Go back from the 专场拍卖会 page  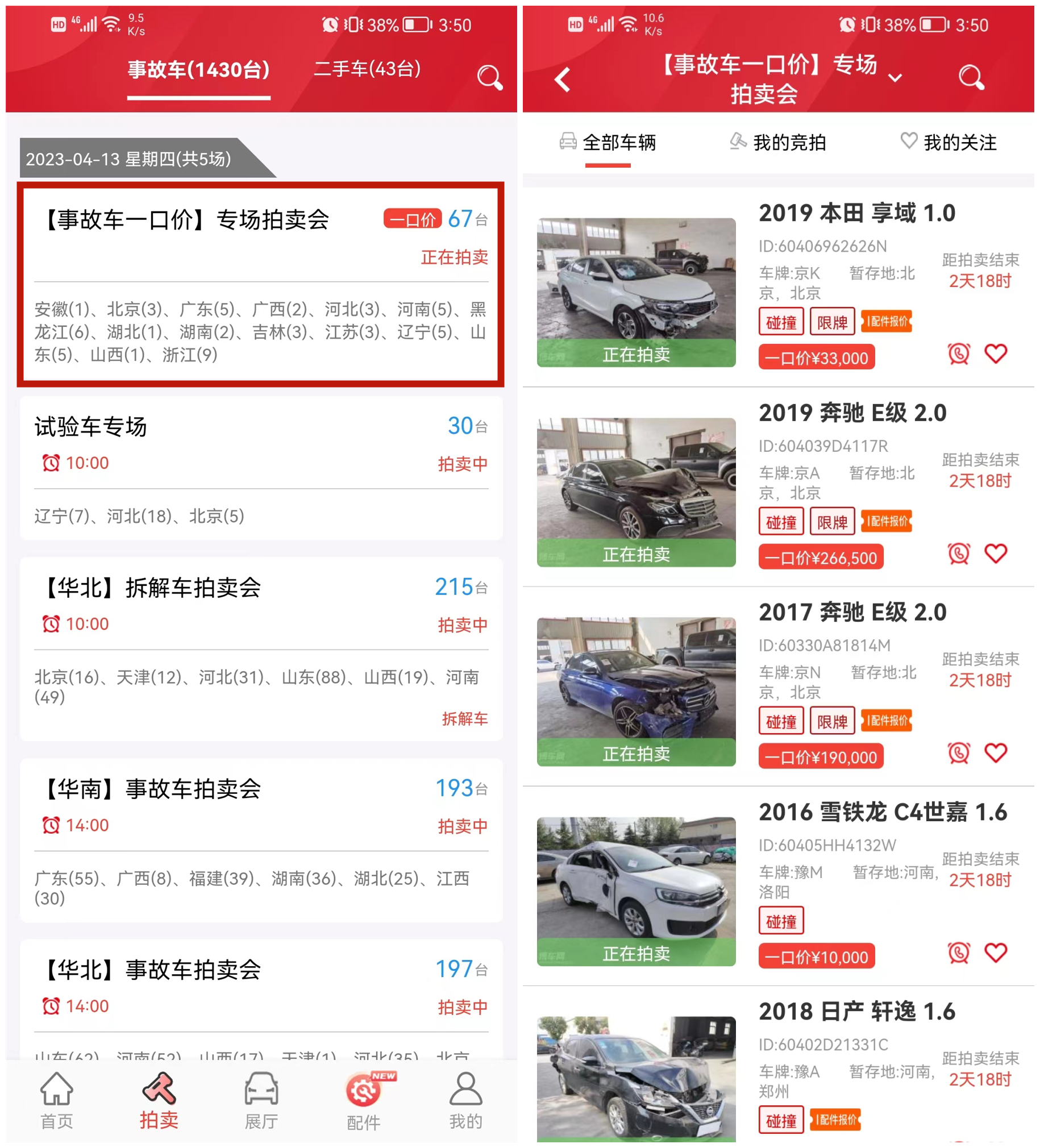(x=561, y=79)
